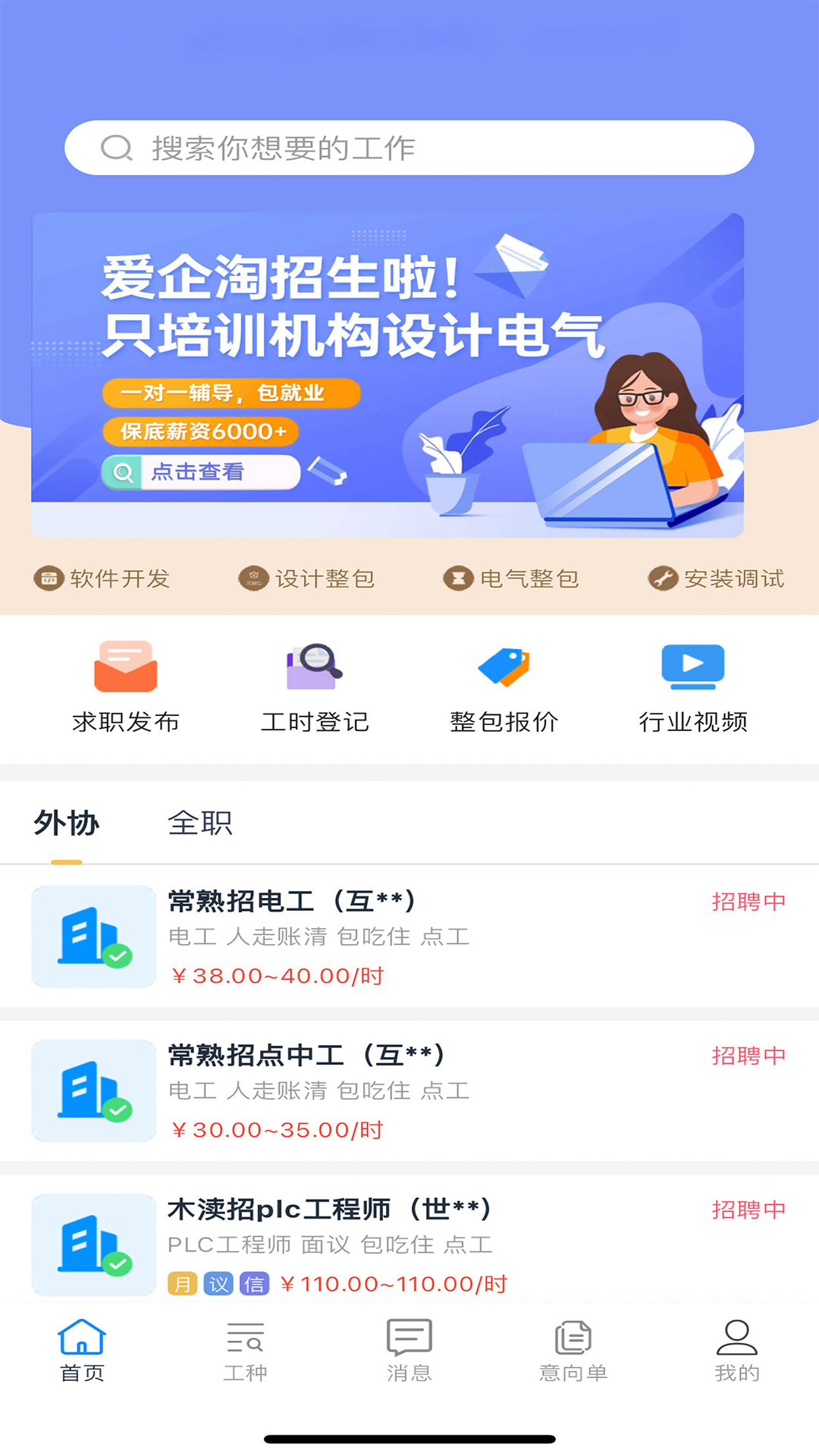View the job listing 常熟招点中工
The image size is (819, 1456).
tap(409, 1091)
